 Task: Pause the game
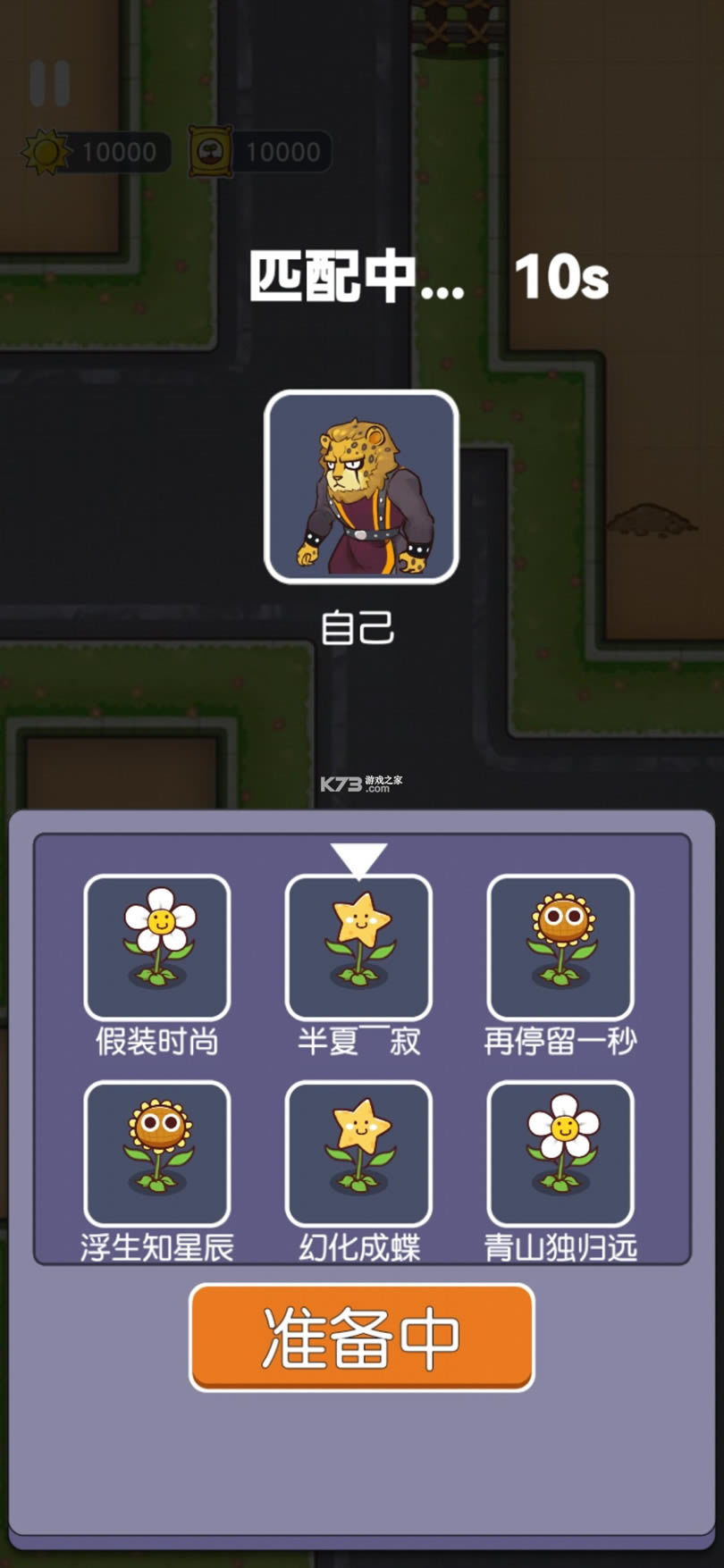[50, 84]
